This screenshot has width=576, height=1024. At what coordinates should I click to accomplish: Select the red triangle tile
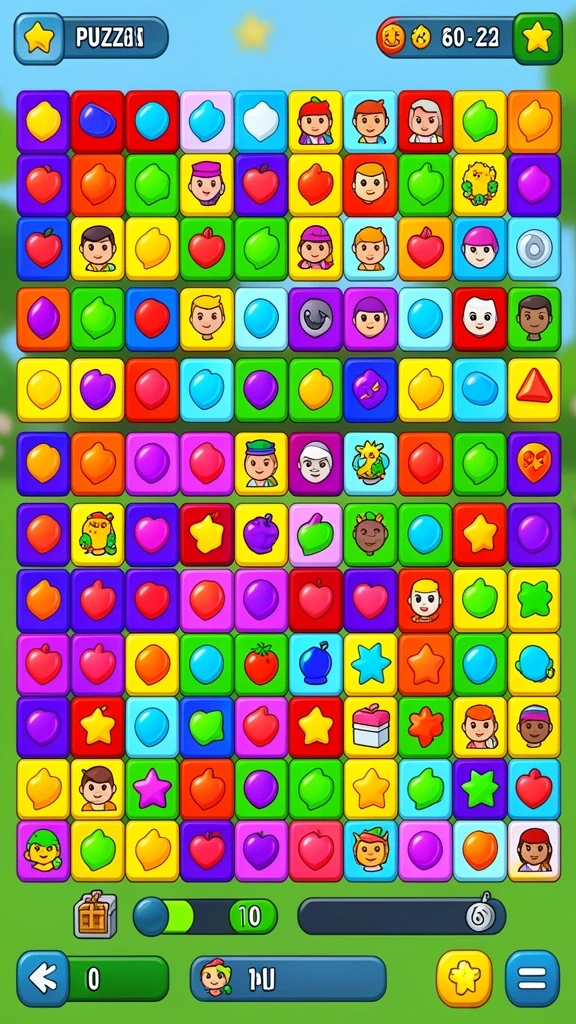coord(534,389)
